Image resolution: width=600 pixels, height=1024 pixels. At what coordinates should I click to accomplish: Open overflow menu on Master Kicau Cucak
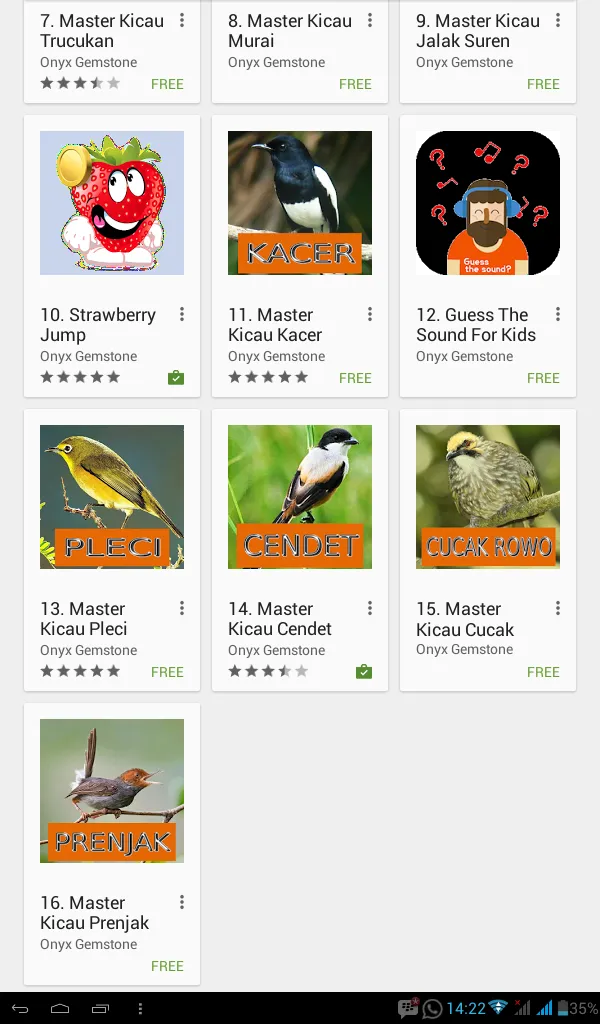[558, 609]
